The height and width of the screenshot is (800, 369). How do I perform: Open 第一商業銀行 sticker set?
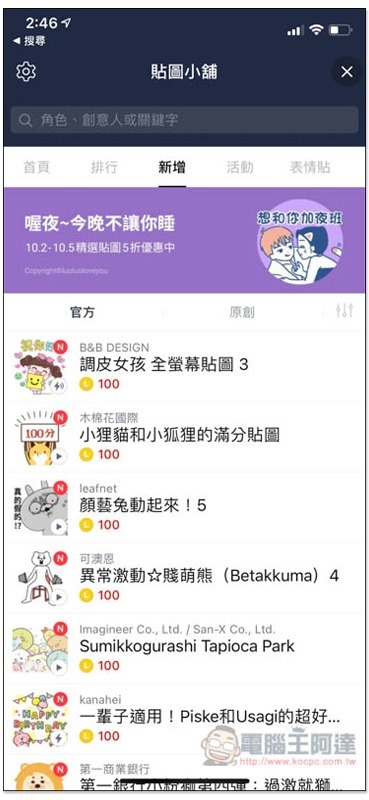[184, 773]
